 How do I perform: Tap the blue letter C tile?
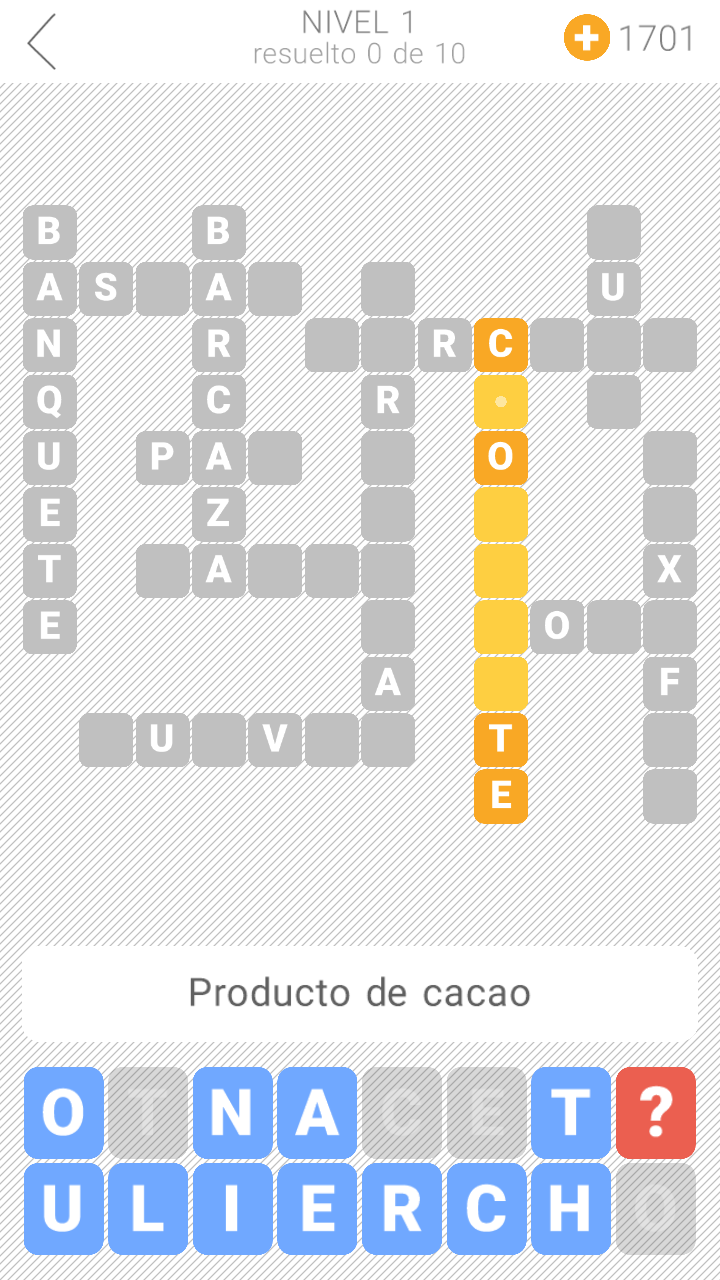tap(486, 1208)
